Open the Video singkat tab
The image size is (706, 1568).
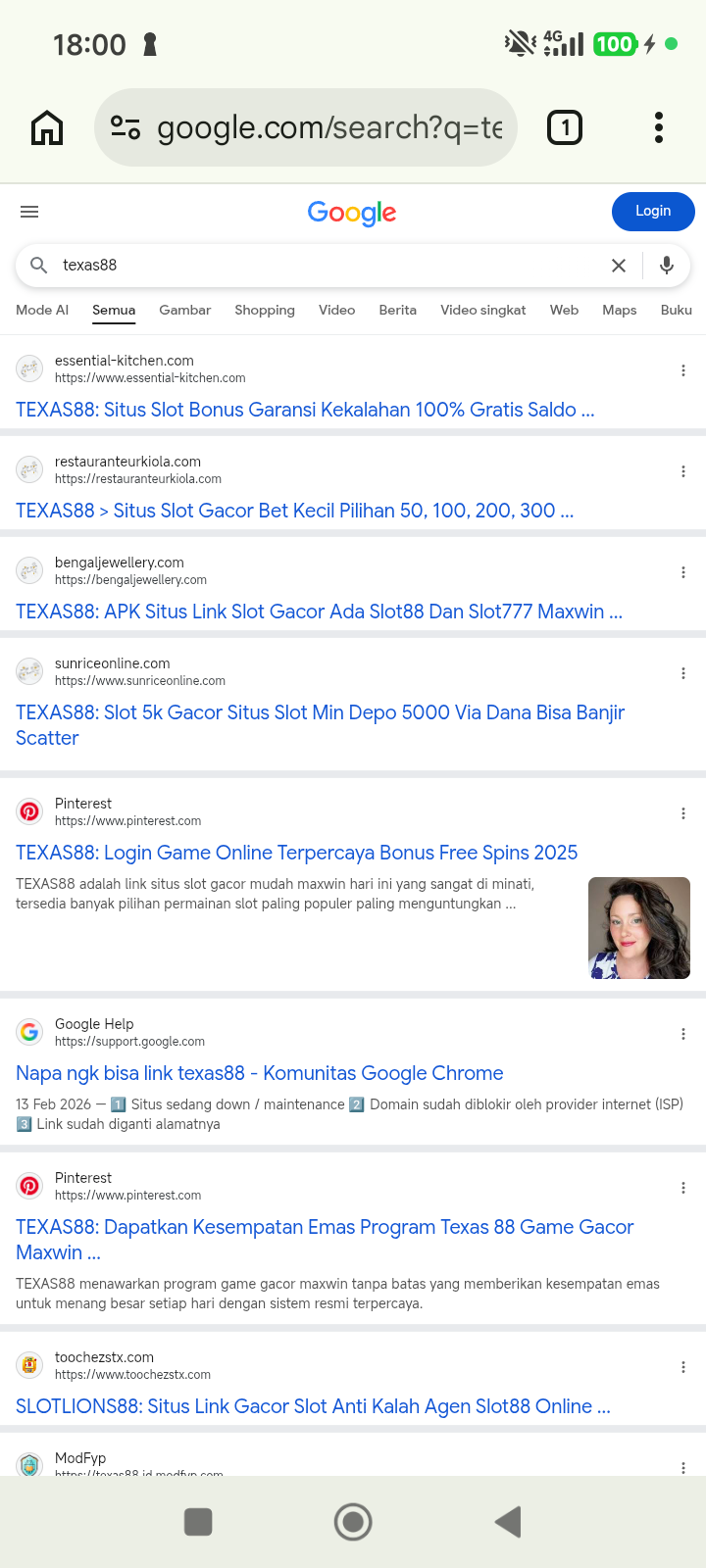[483, 310]
